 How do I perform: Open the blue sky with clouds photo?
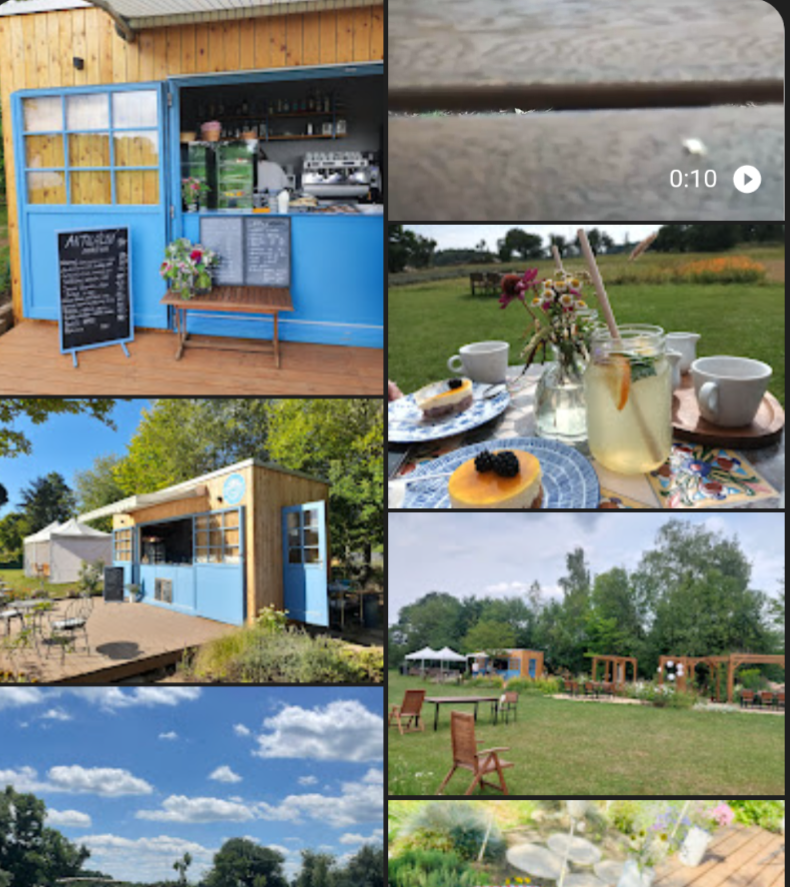[x=192, y=785]
